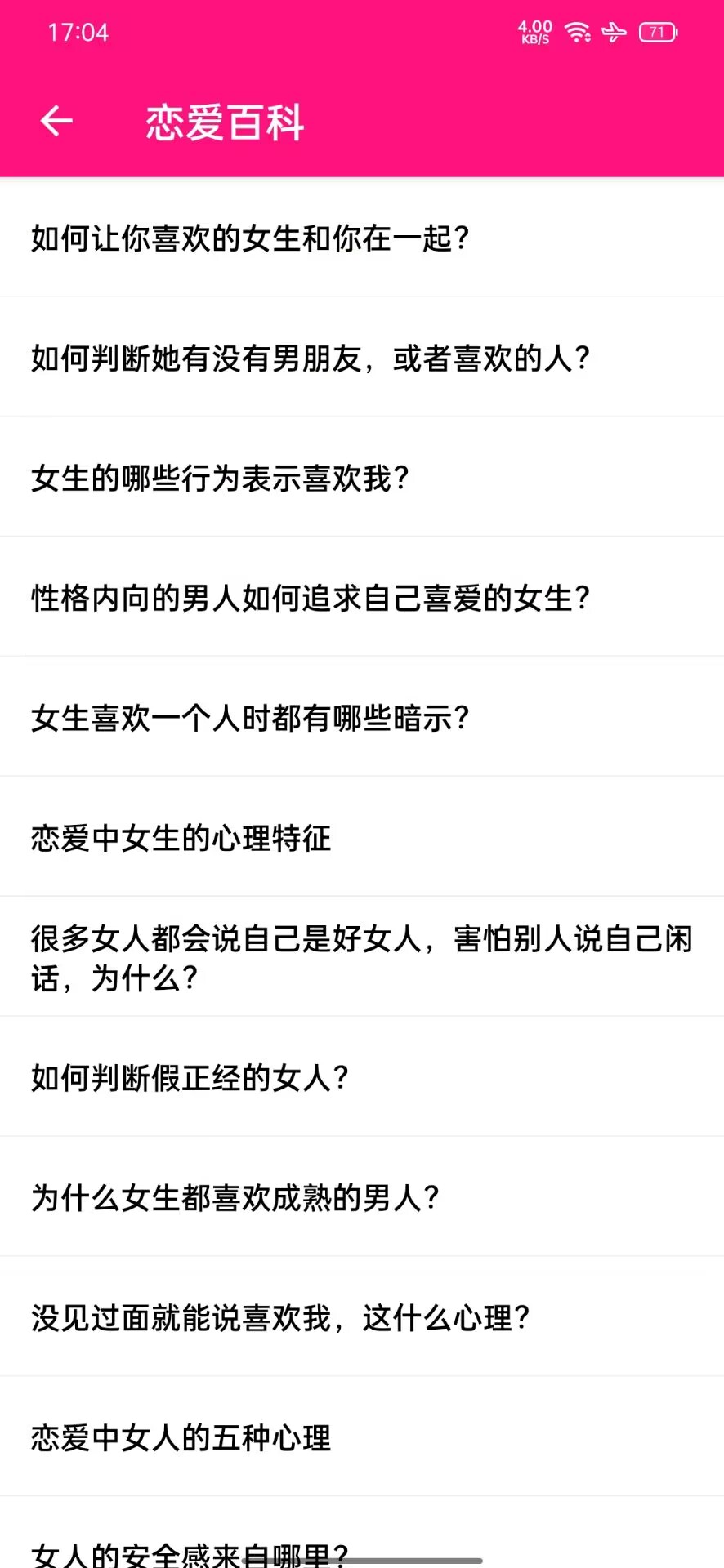Viewport: 724px width, 1568px height.
Task: Open 恋爱中女生的心理特征
Action: pos(181,838)
